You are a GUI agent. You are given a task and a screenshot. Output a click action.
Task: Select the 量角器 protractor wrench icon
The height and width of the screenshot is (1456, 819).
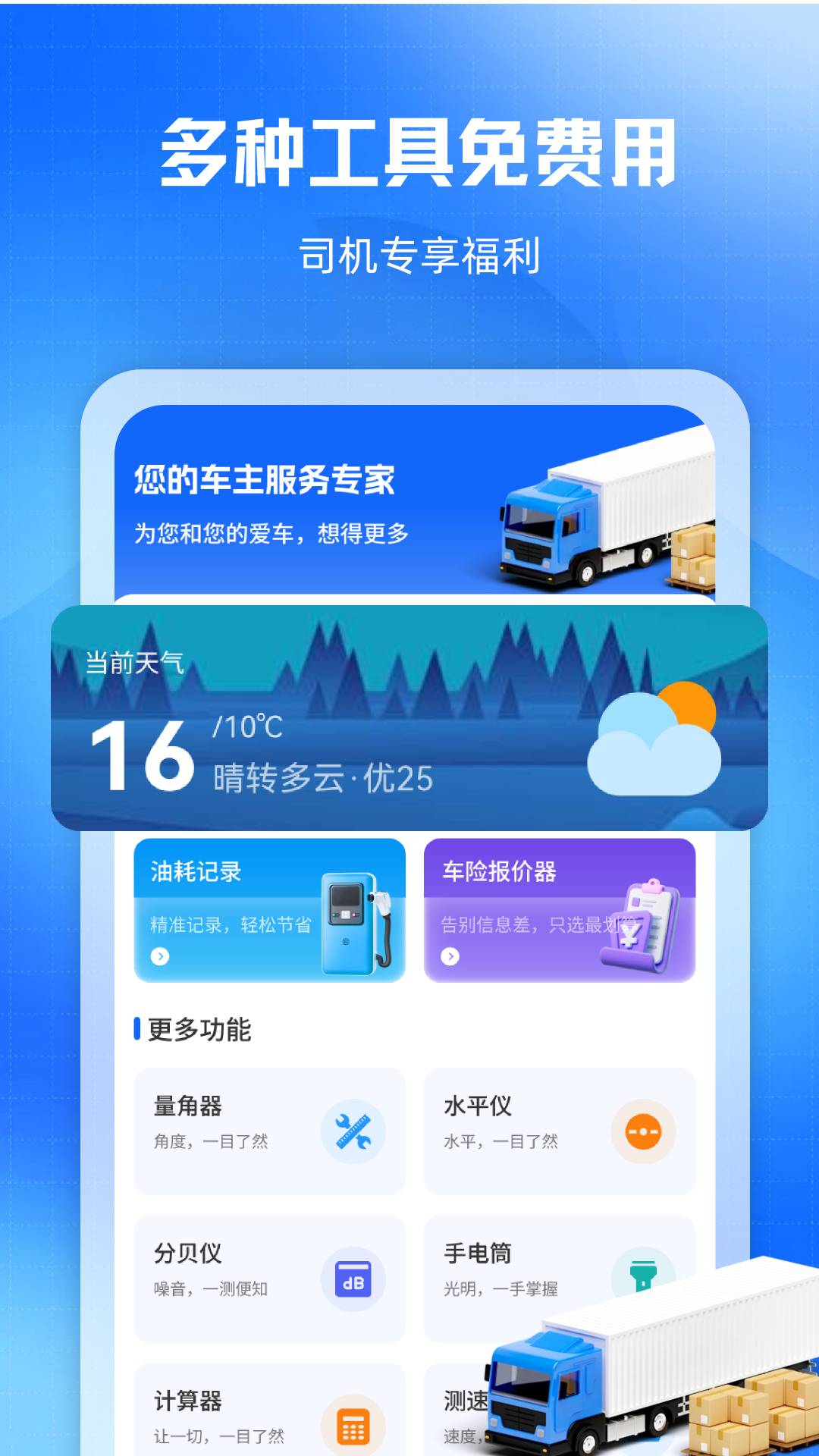[x=353, y=1131]
